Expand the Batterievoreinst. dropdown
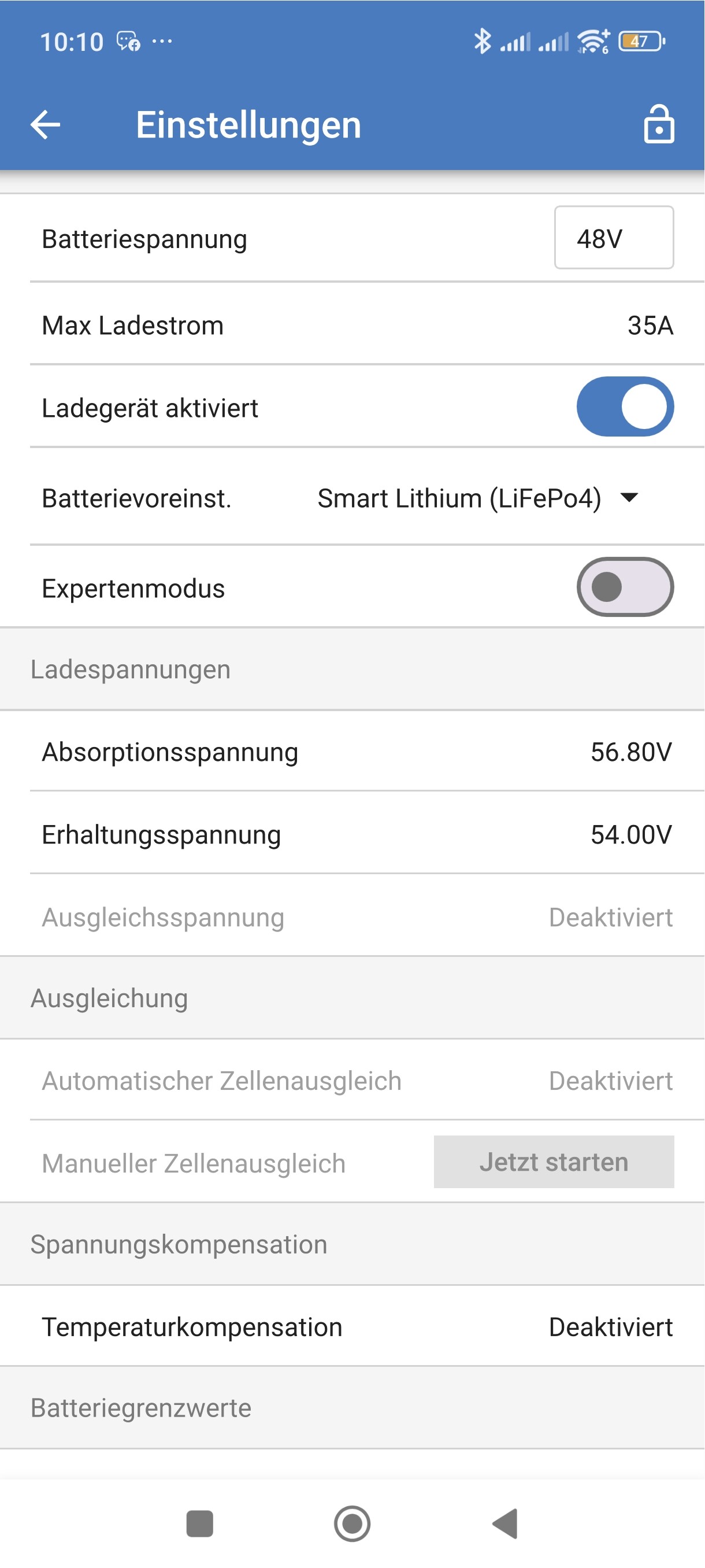This screenshot has height=1568, width=705. (478, 498)
